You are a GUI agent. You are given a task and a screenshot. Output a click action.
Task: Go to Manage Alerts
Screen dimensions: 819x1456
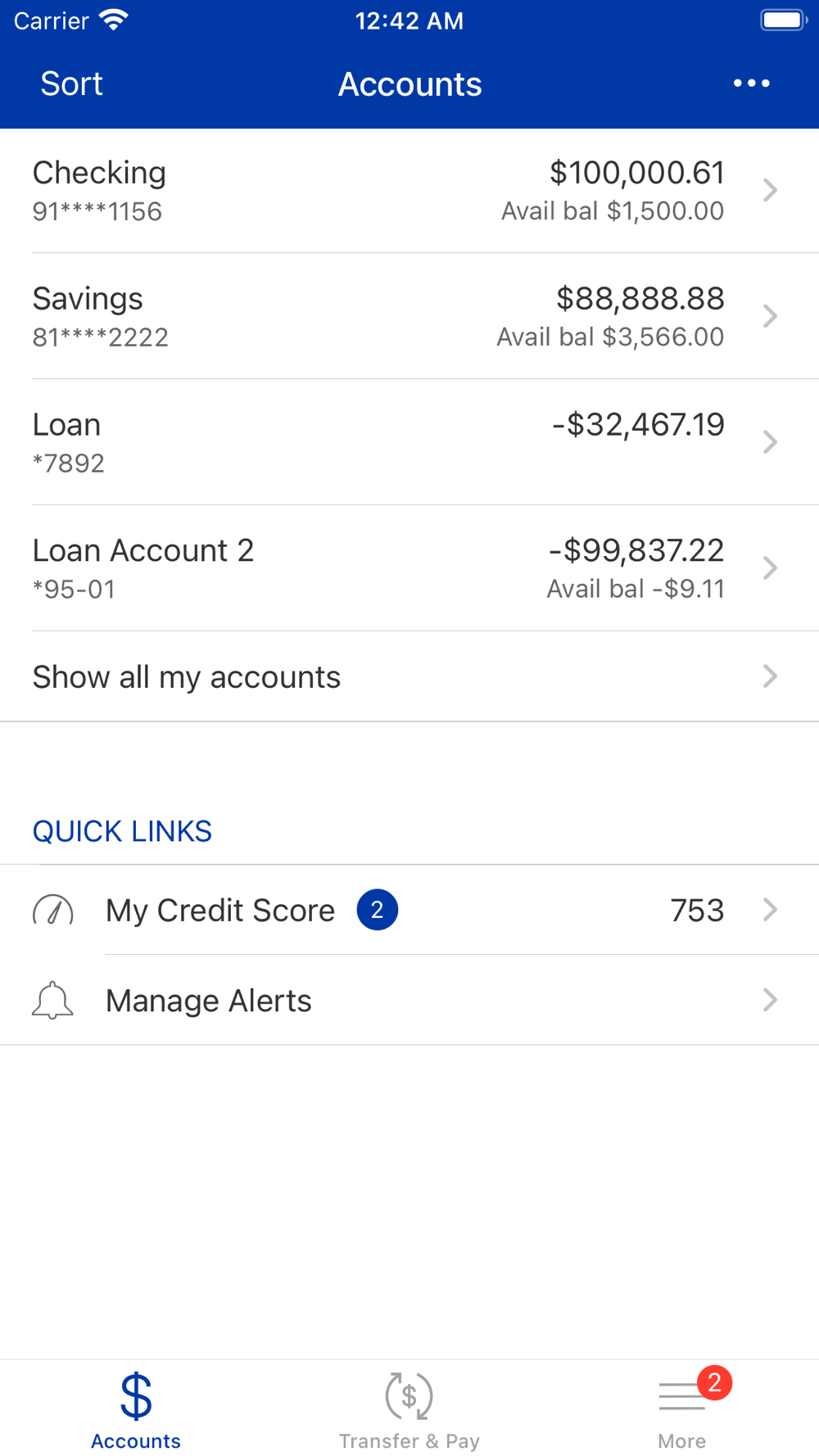(409, 1000)
